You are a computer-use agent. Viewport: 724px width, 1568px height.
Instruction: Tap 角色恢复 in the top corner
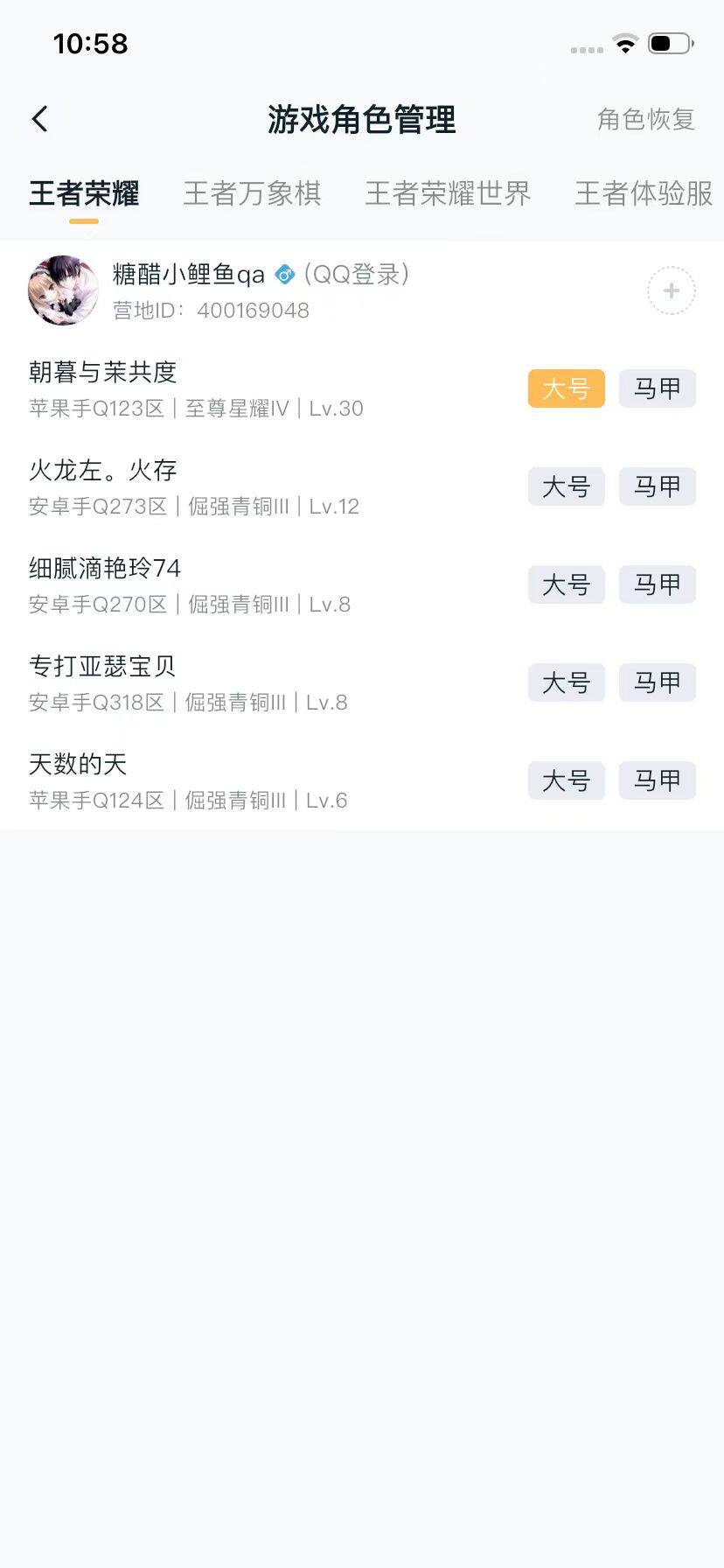pyautogui.click(x=646, y=119)
